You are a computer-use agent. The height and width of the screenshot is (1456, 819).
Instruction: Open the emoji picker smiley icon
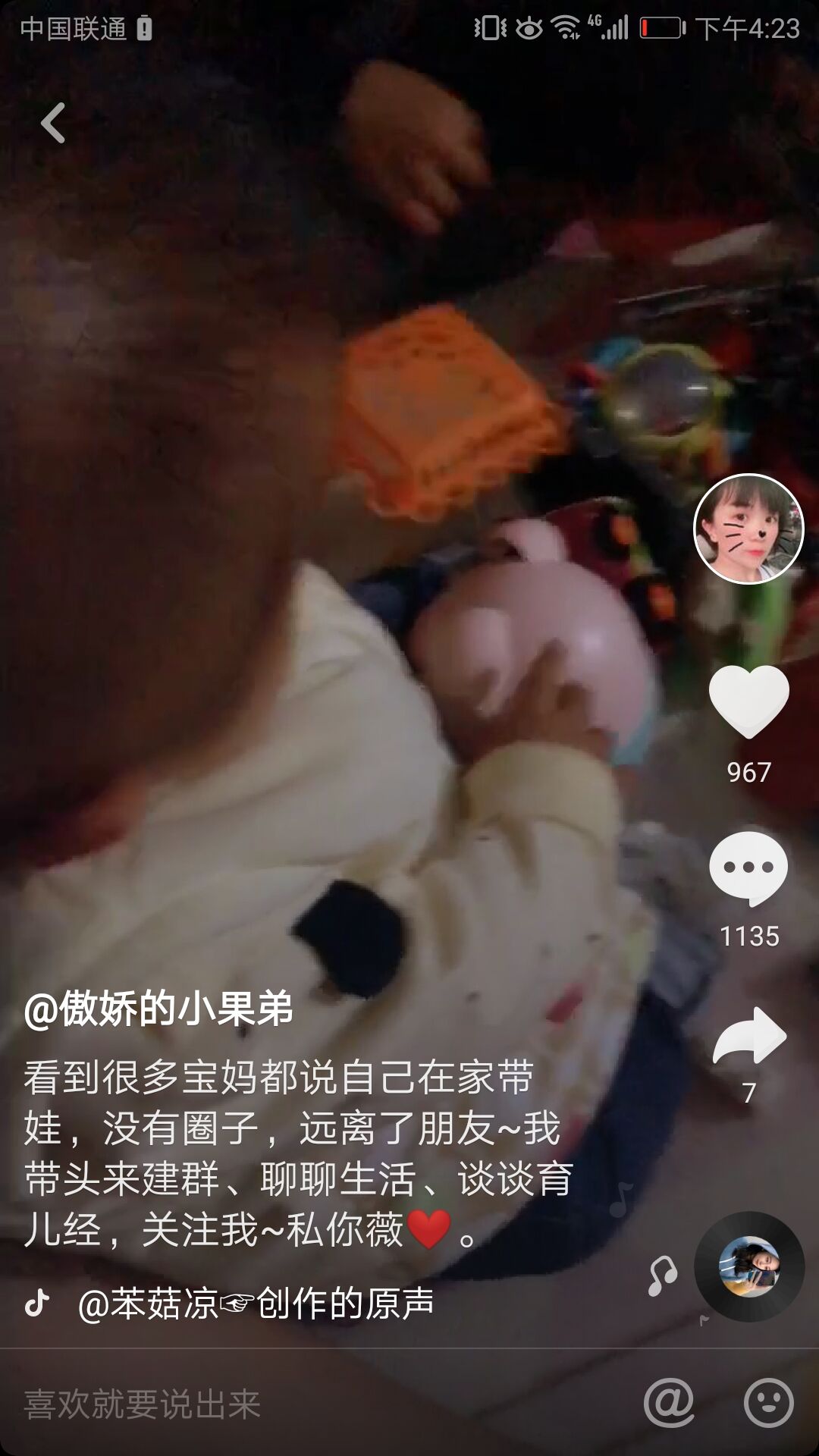point(768,1402)
